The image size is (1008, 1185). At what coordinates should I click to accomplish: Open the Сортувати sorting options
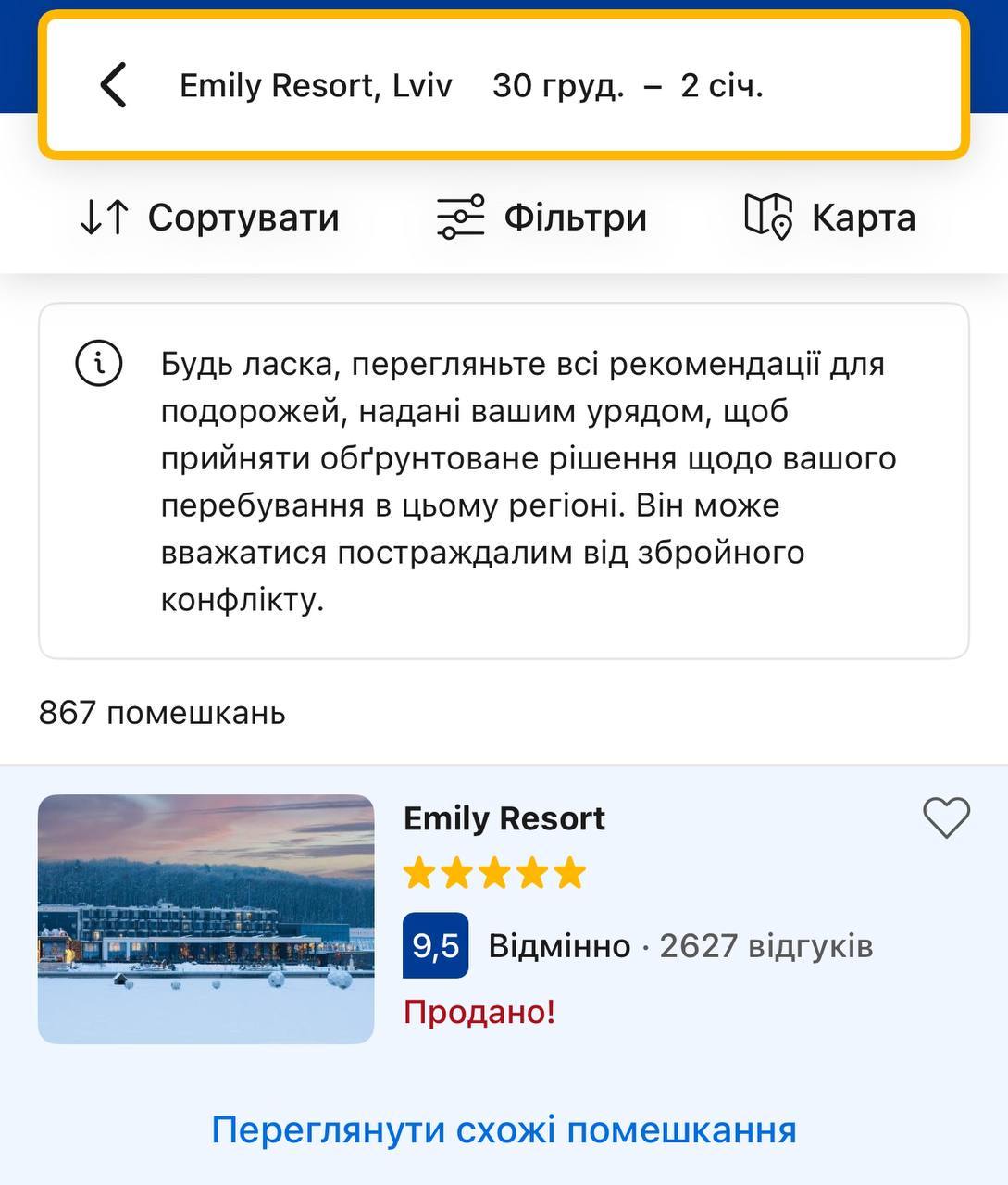(x=209, y=218)
